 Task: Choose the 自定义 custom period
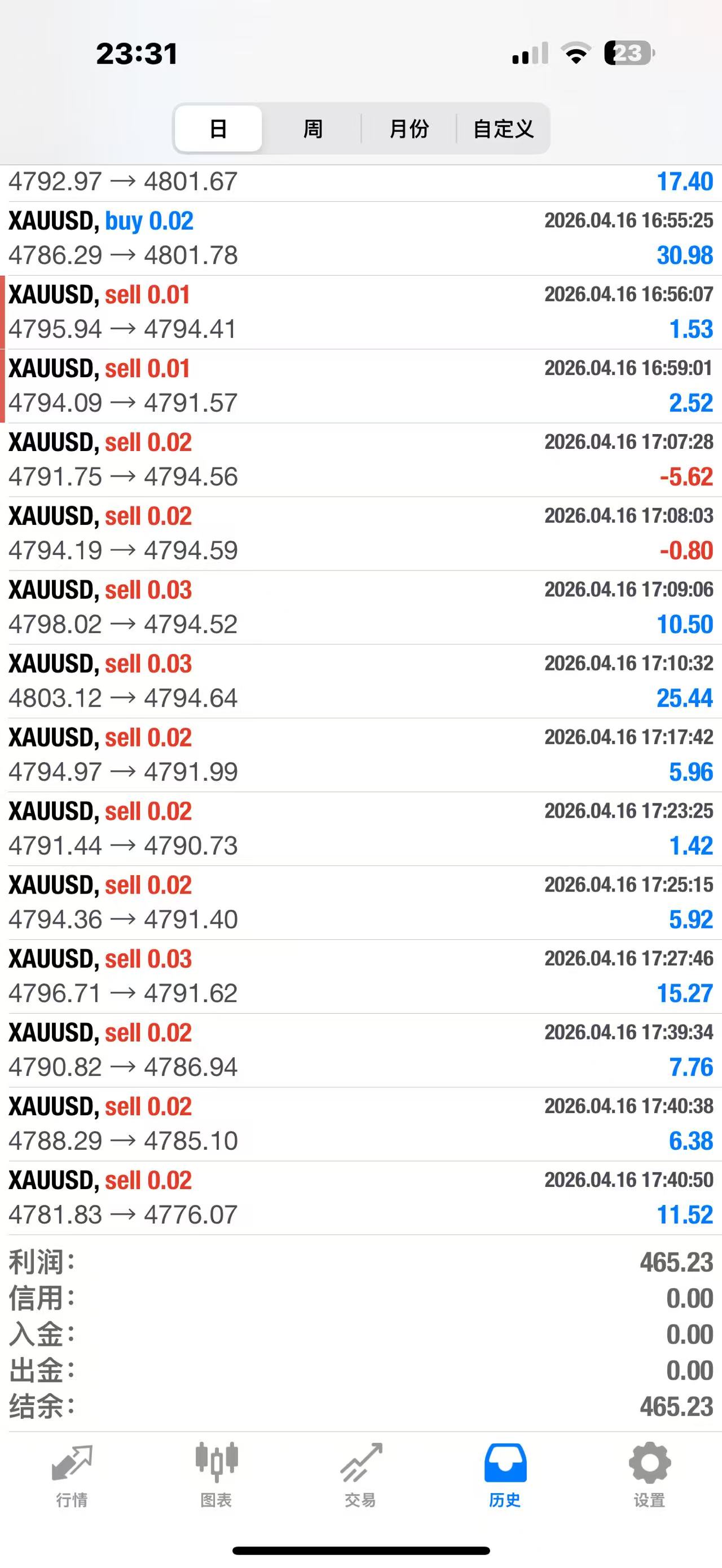(503, 129)
